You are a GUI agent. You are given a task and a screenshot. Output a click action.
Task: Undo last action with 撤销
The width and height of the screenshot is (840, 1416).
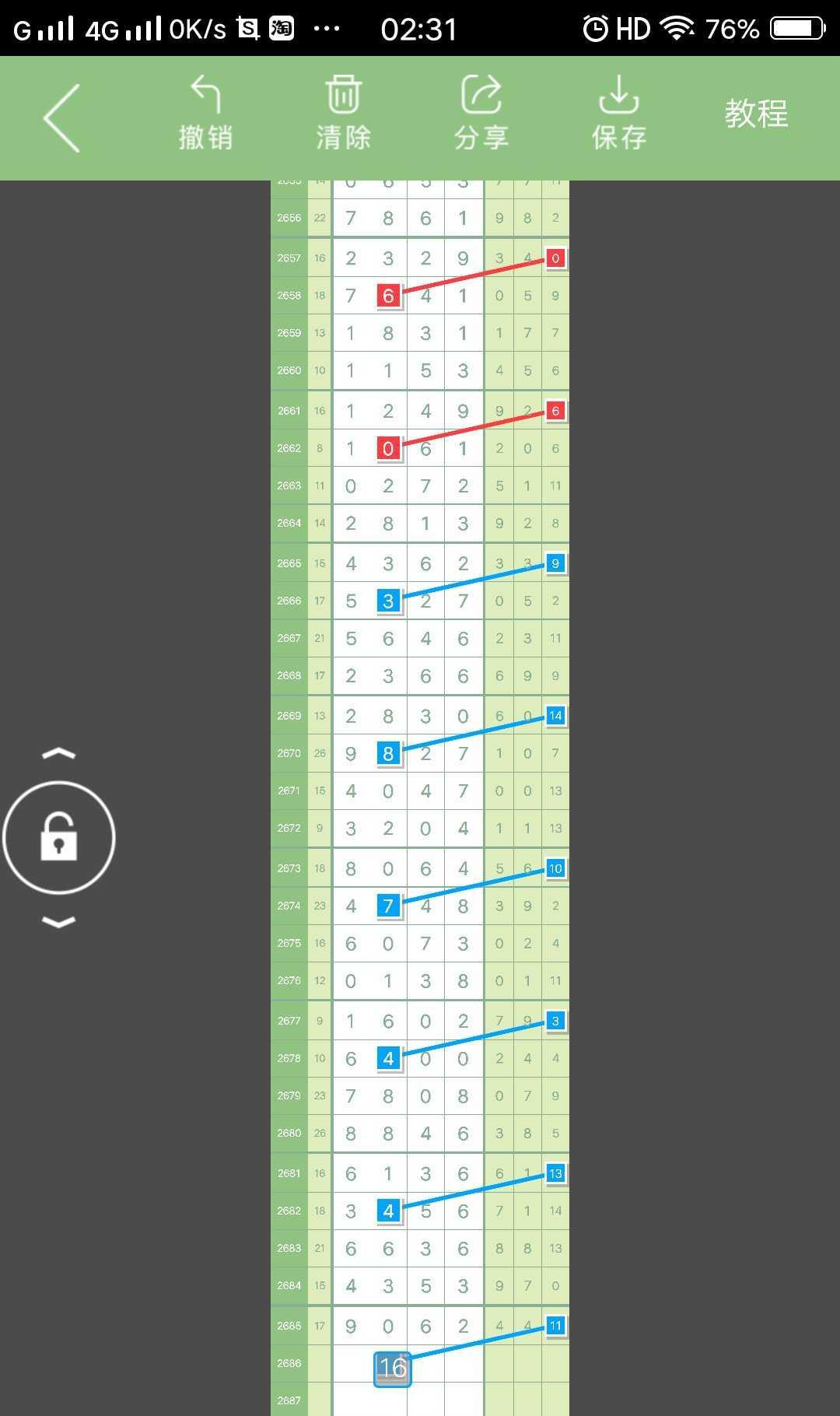coord(205,114)
